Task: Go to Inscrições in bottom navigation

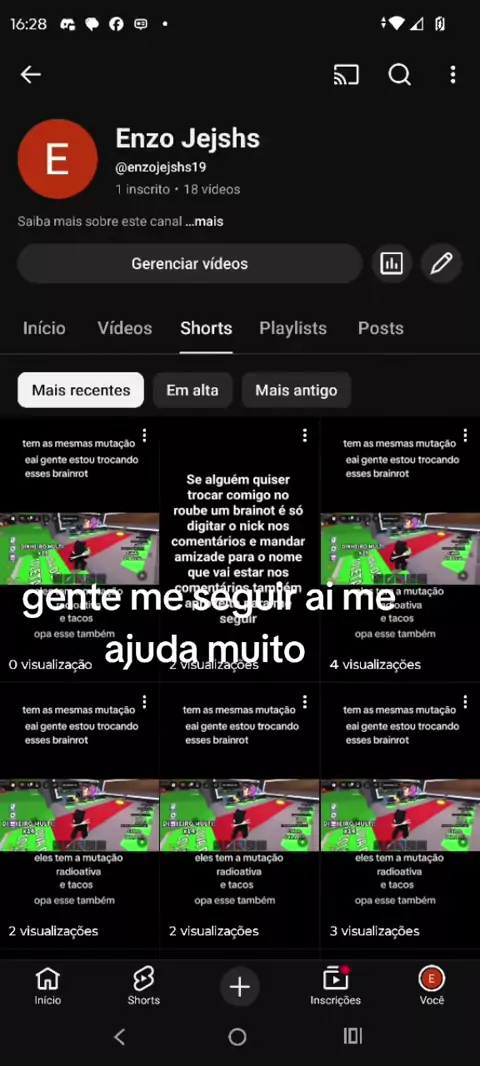Action: click(335, 987)
